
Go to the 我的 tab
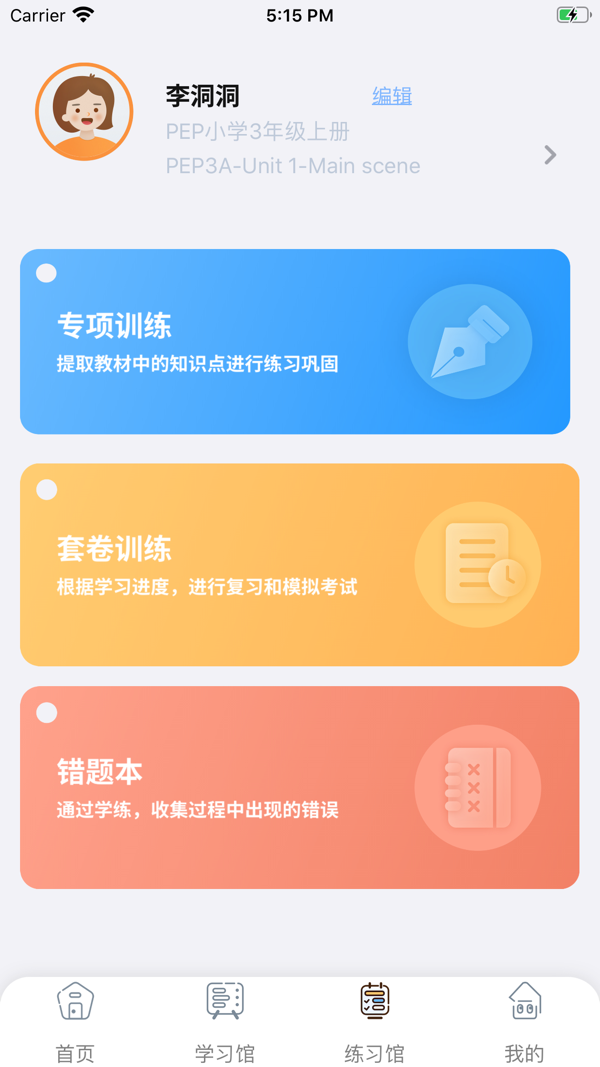[525, 1022]
